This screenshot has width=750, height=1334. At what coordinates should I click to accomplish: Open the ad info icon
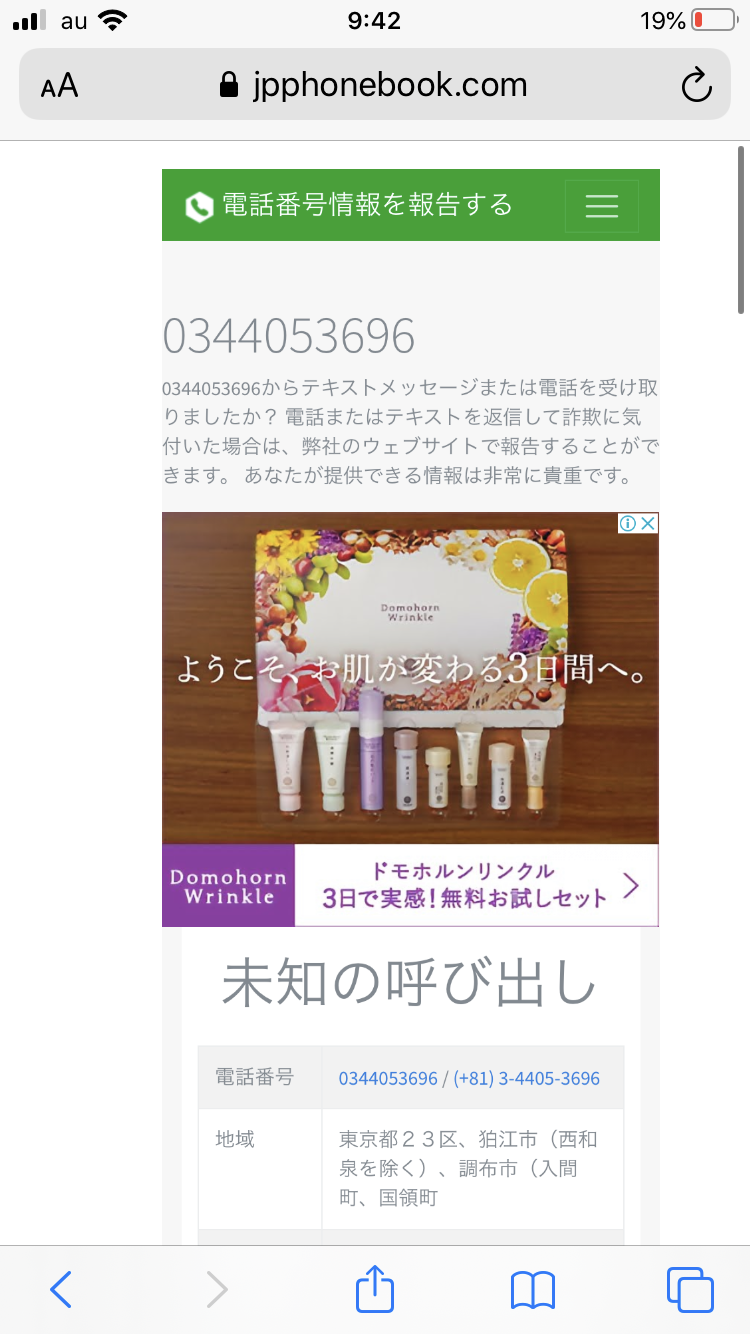tap(628, 524)
